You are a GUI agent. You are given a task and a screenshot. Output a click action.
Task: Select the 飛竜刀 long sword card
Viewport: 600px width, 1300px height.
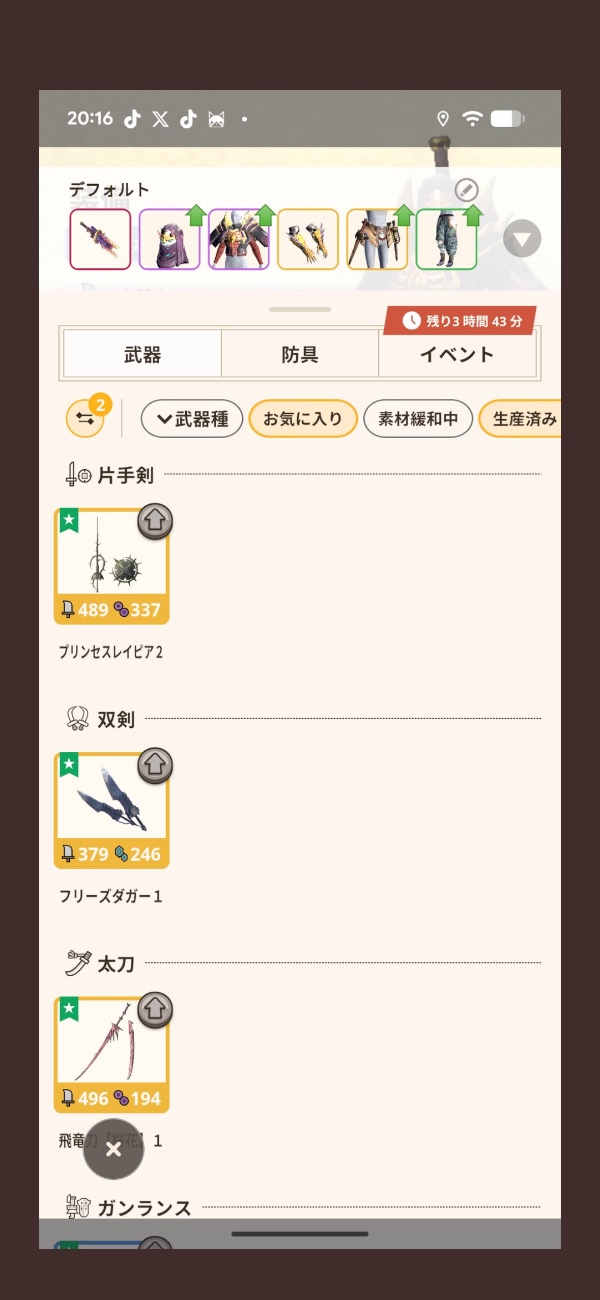click(x=111, y=1055)
